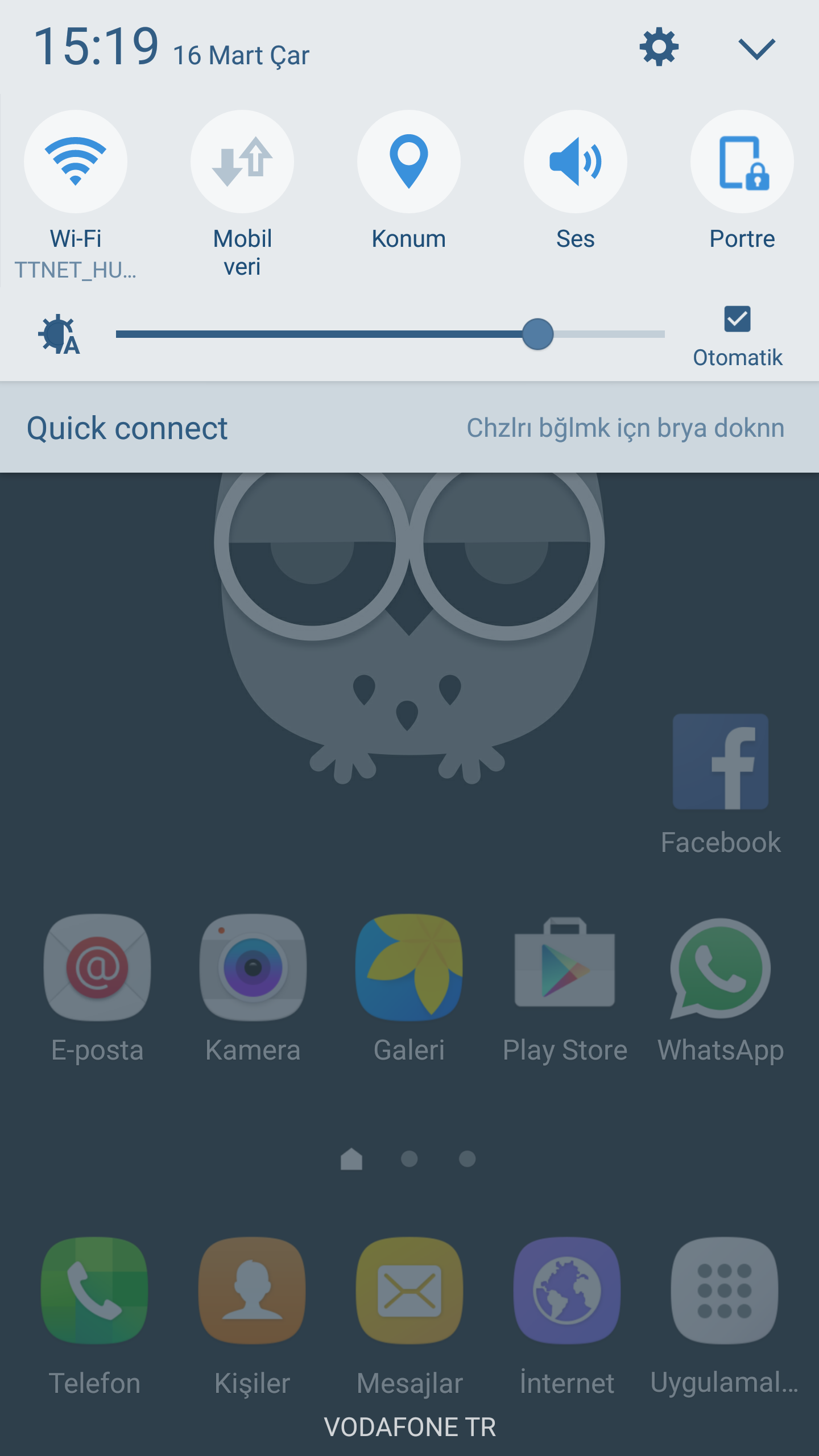Toggle the Portre rotation lock

[742, 162]
